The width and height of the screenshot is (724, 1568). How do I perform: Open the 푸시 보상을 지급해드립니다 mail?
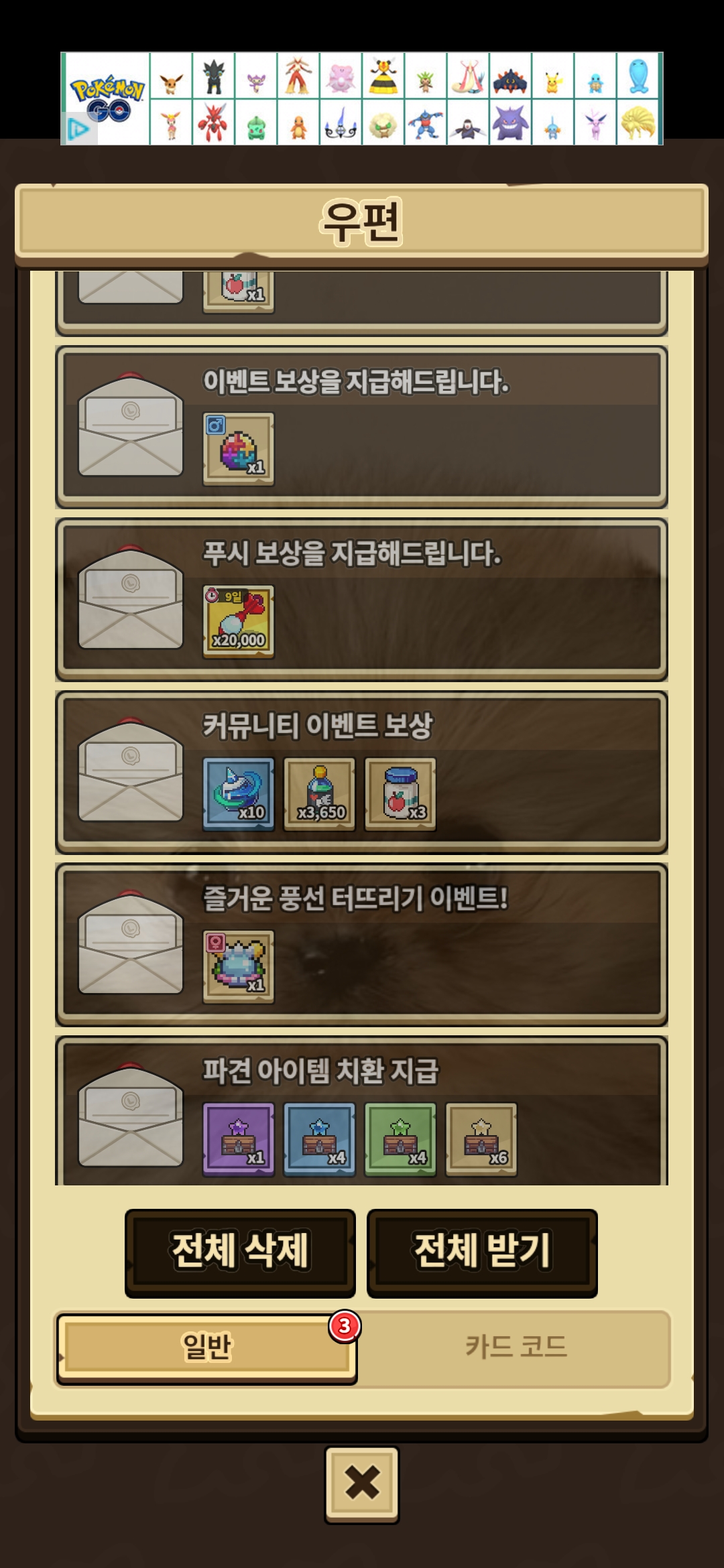click(x=362, y=599)
